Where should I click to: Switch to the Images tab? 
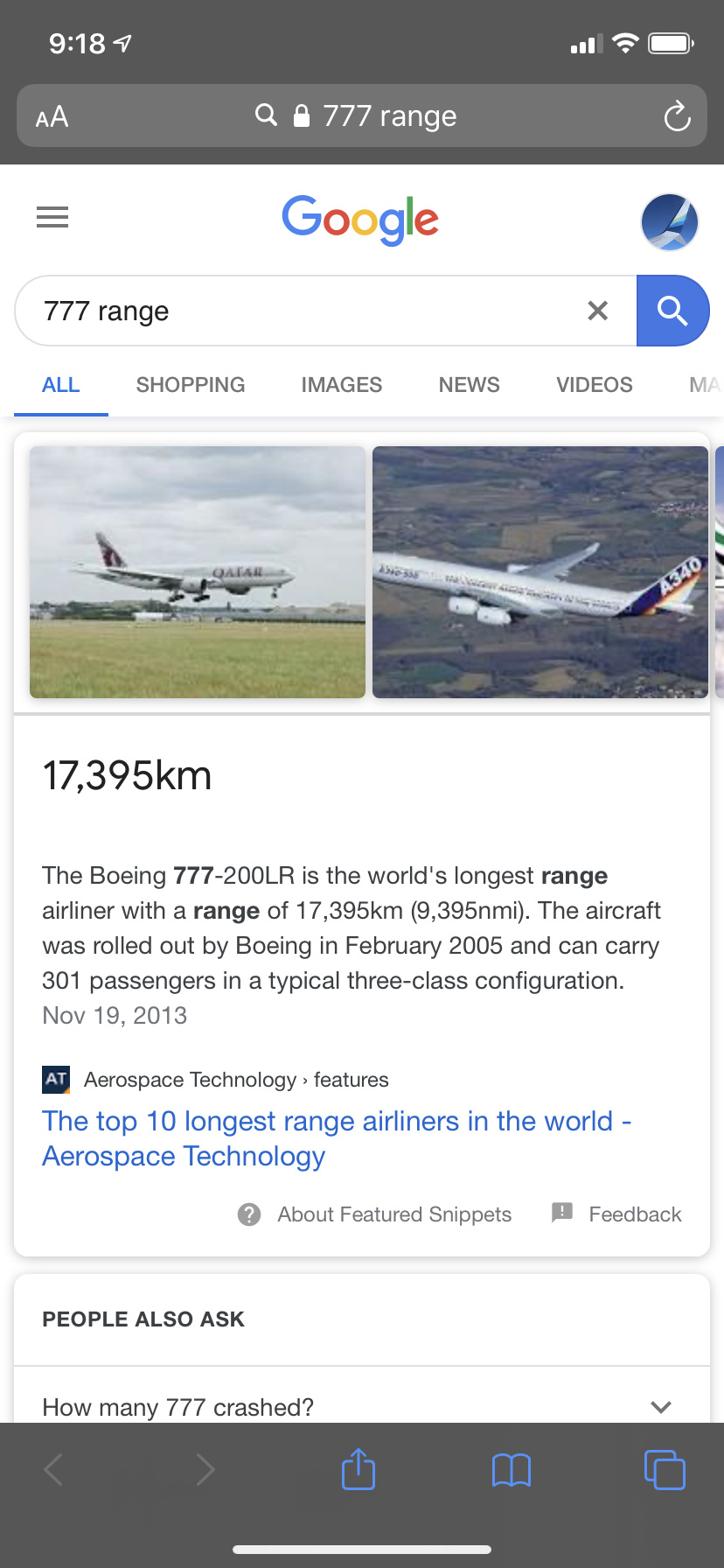(x=341, y=385)
